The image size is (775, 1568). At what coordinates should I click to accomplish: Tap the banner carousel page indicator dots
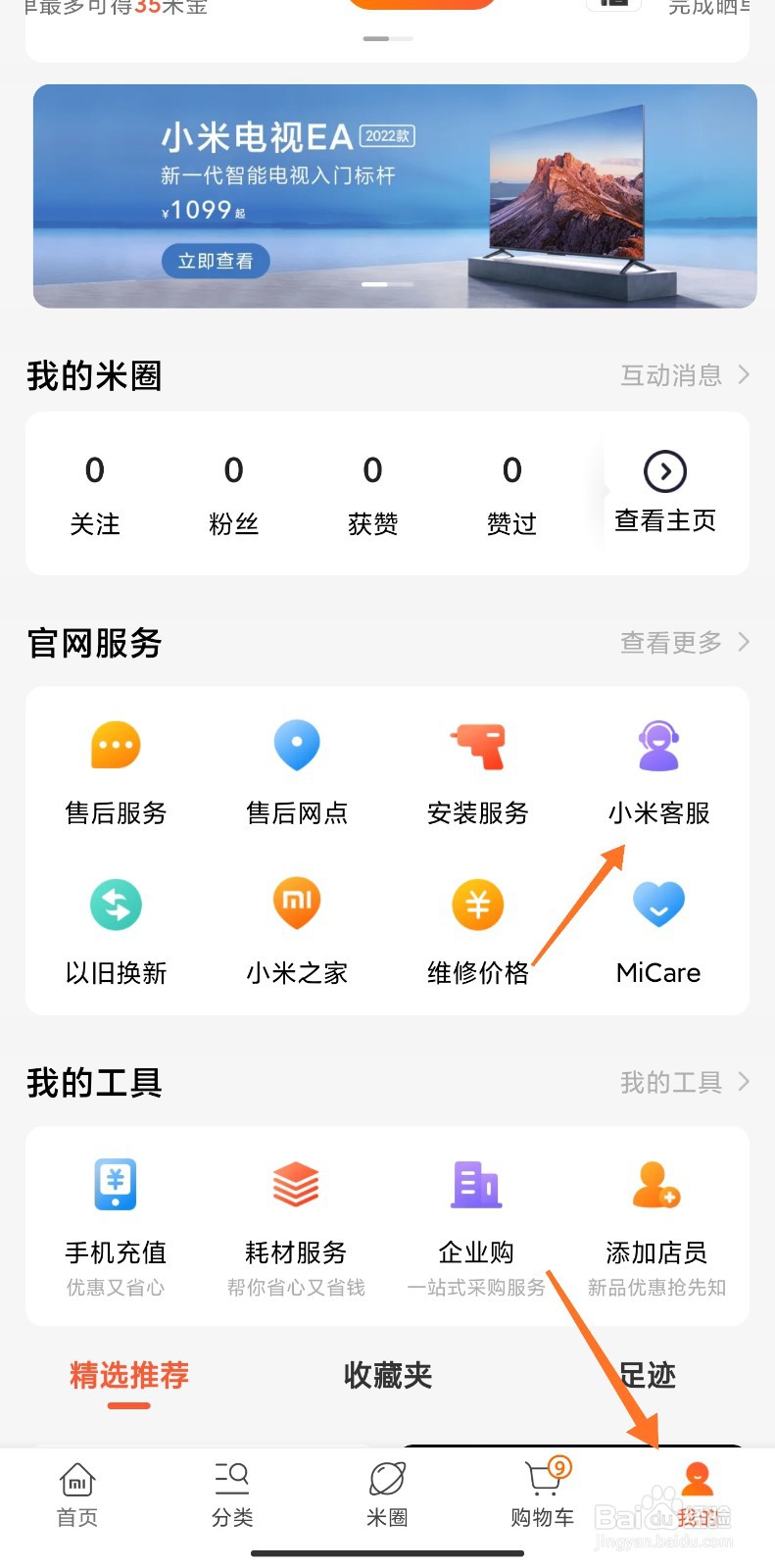coord(387,284)
